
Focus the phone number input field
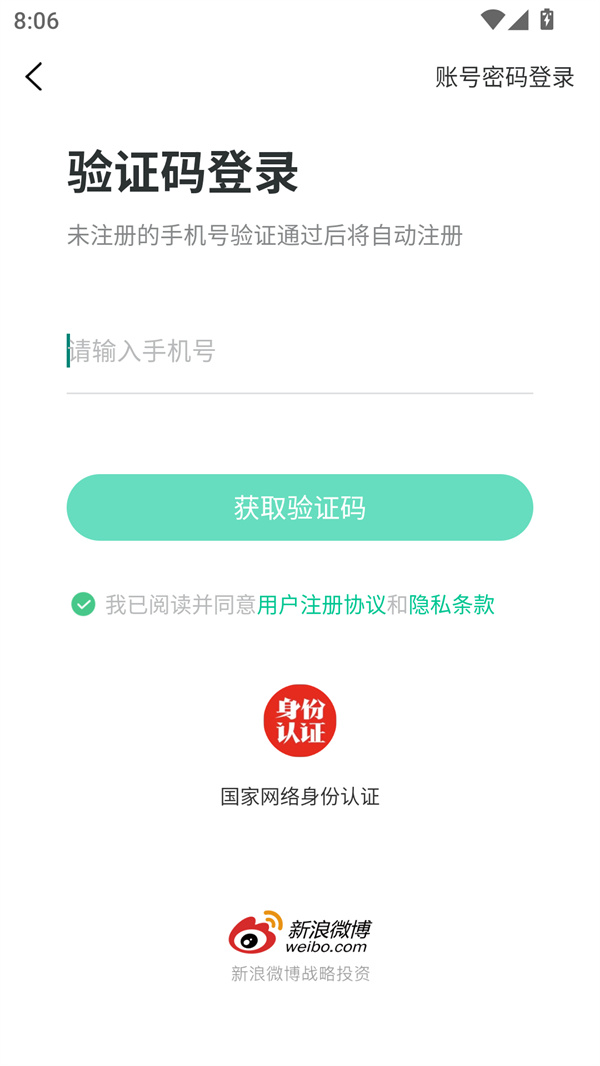tap(299, 351)
